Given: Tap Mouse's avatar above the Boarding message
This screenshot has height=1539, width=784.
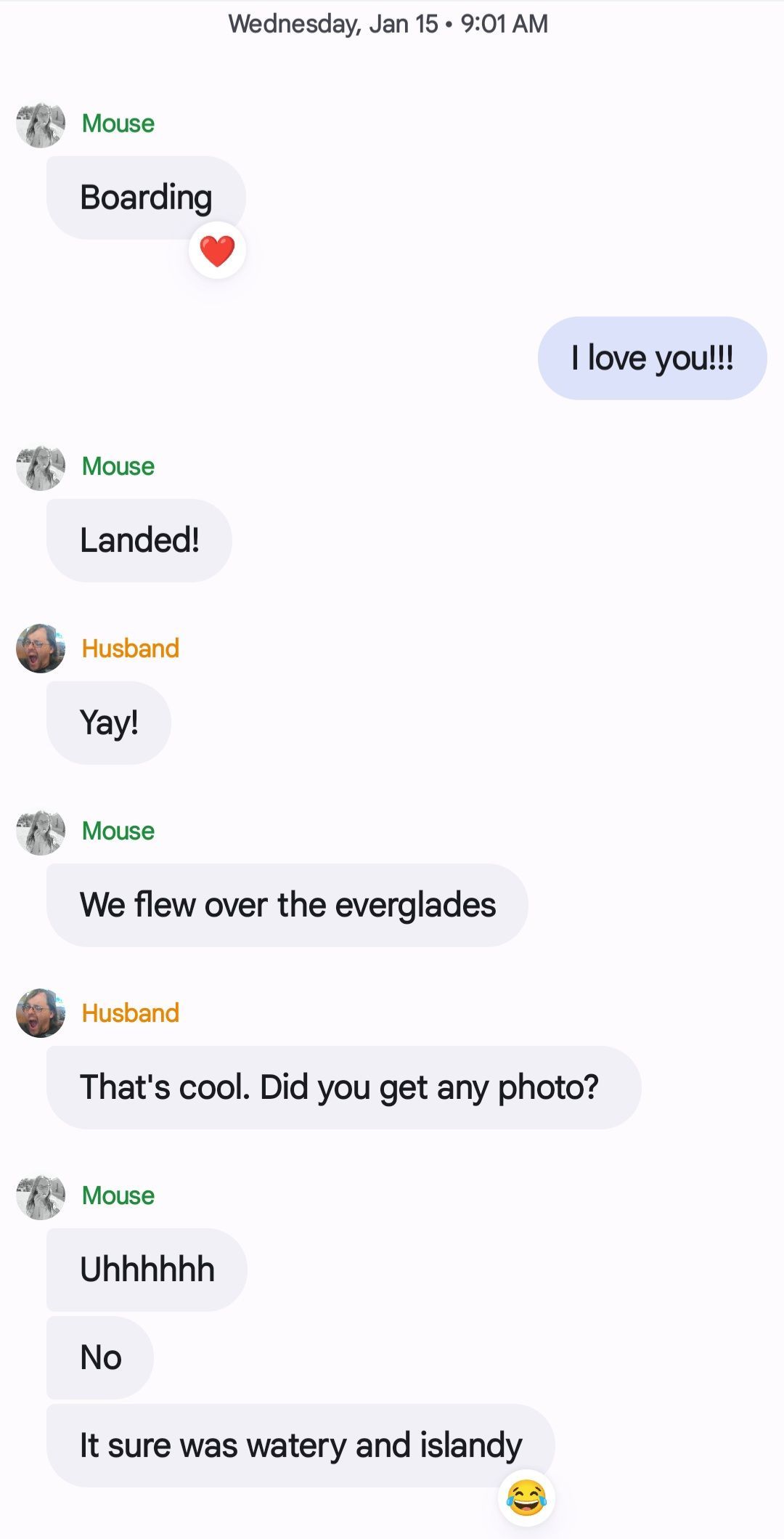Looking at the screenshot, I should coord(41,124).
